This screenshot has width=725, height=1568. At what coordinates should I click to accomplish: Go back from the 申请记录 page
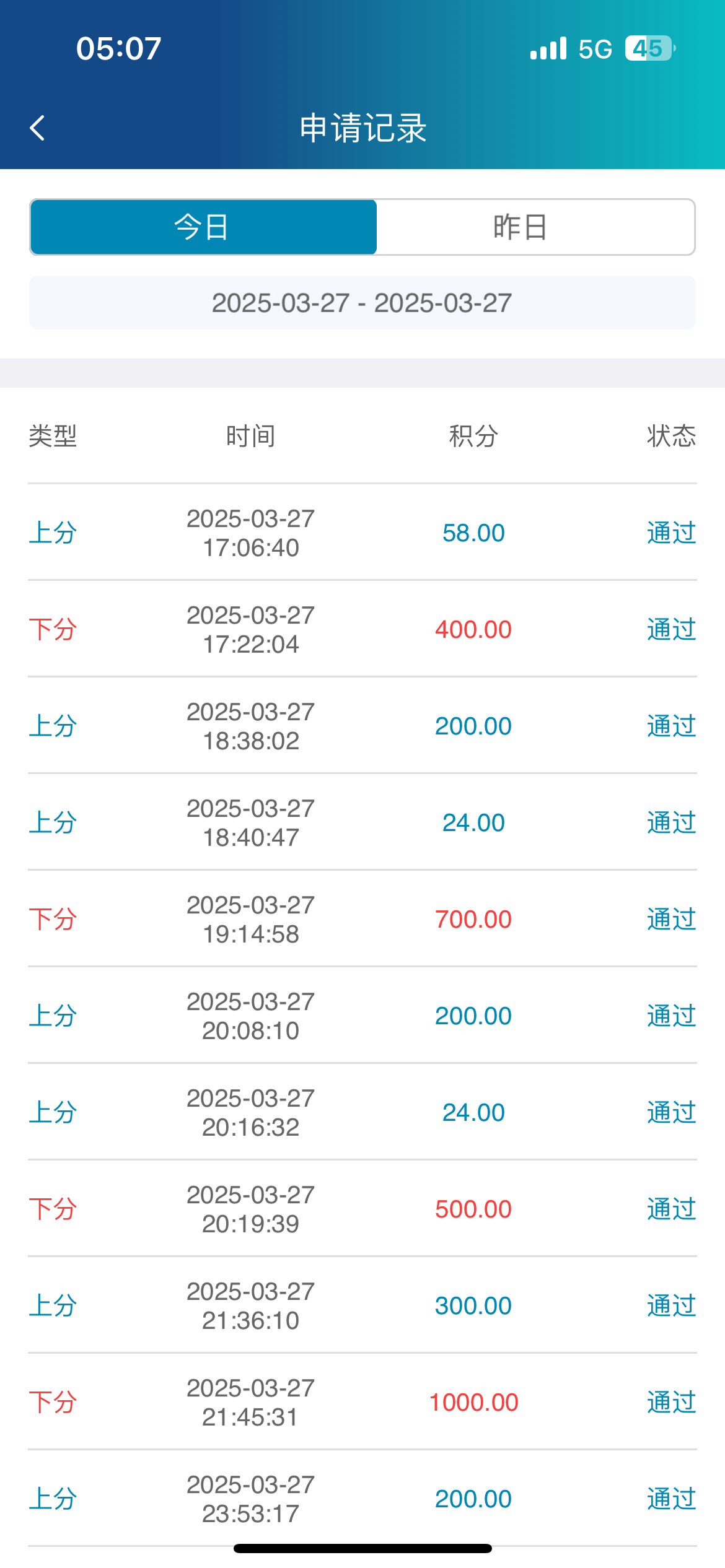(38, 128)
